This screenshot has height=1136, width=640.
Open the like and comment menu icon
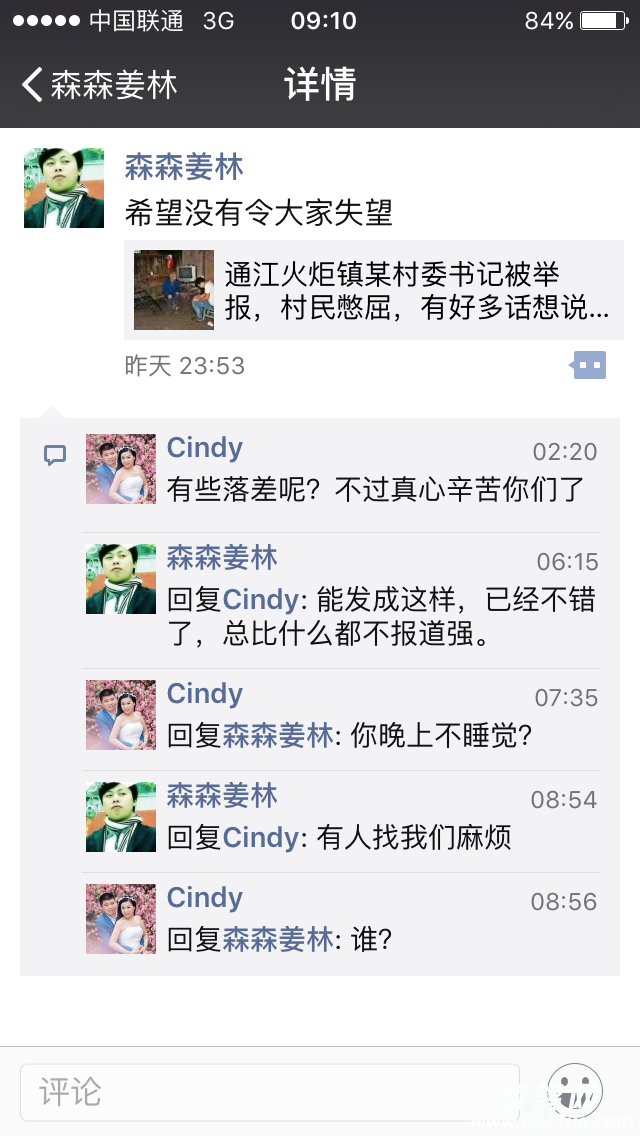589,366
